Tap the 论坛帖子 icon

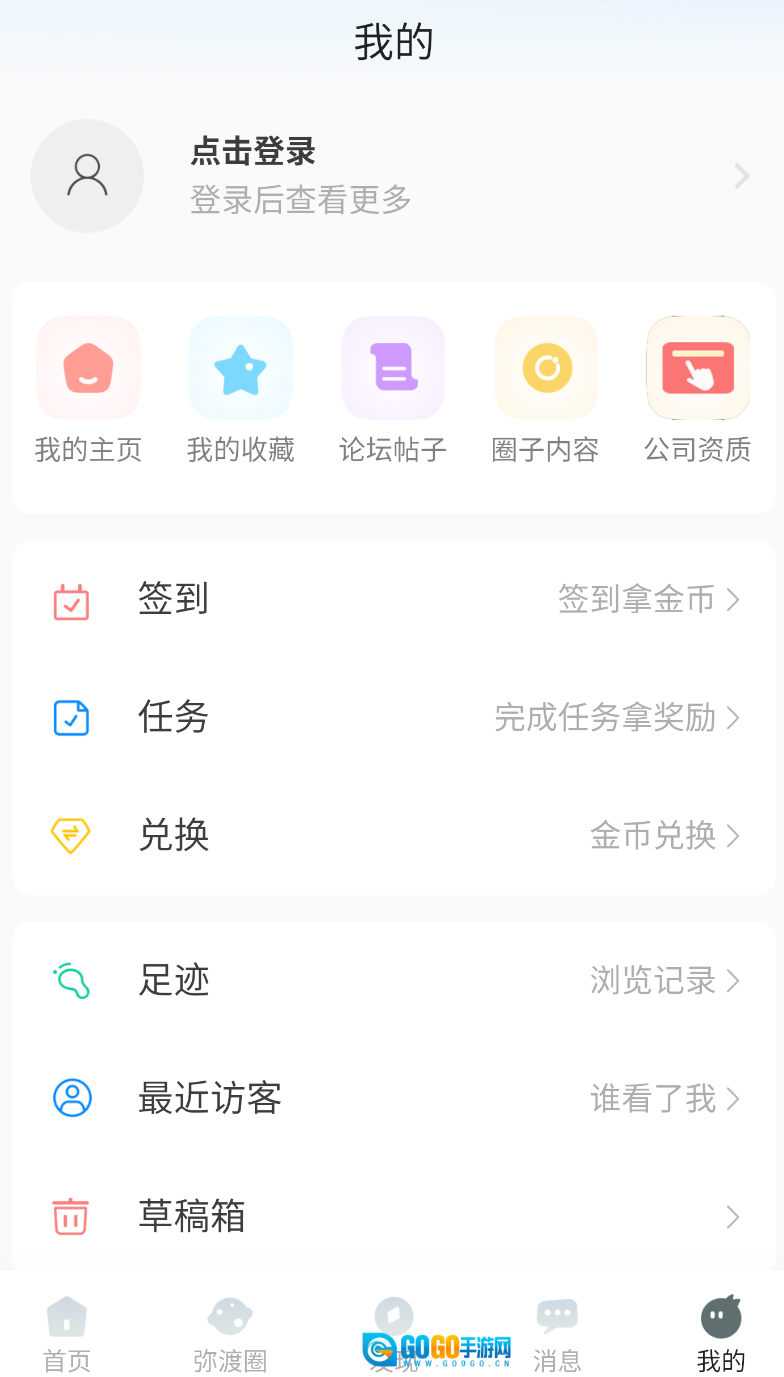tap(393, 368)
